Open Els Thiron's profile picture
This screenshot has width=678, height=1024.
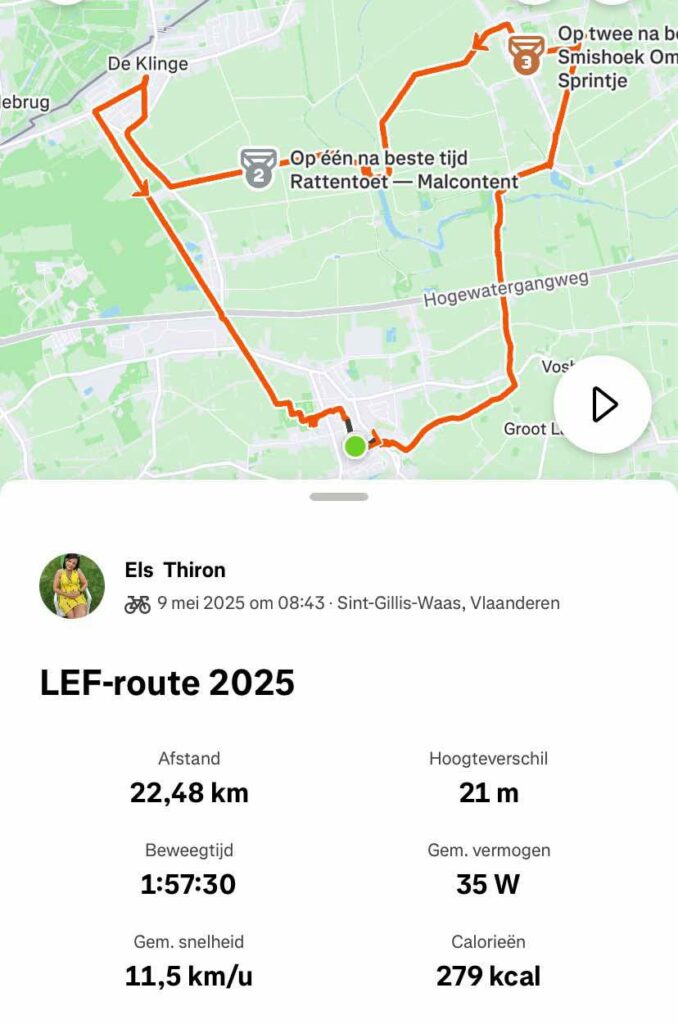(x=72, y=586)
